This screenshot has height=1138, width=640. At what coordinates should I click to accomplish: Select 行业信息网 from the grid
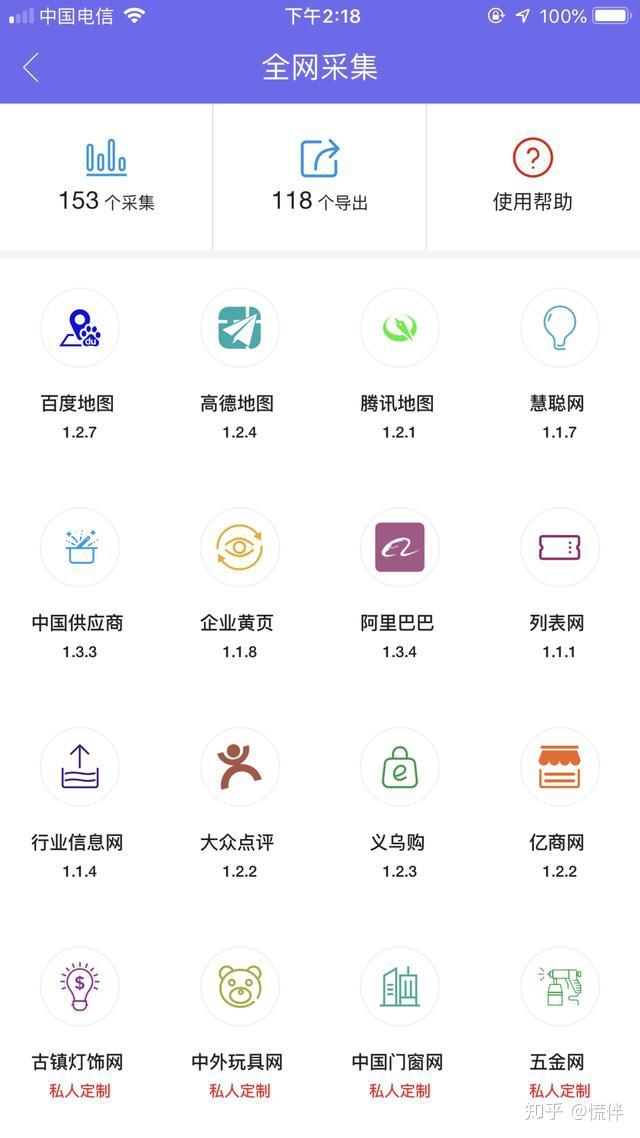tap(79, 803)
